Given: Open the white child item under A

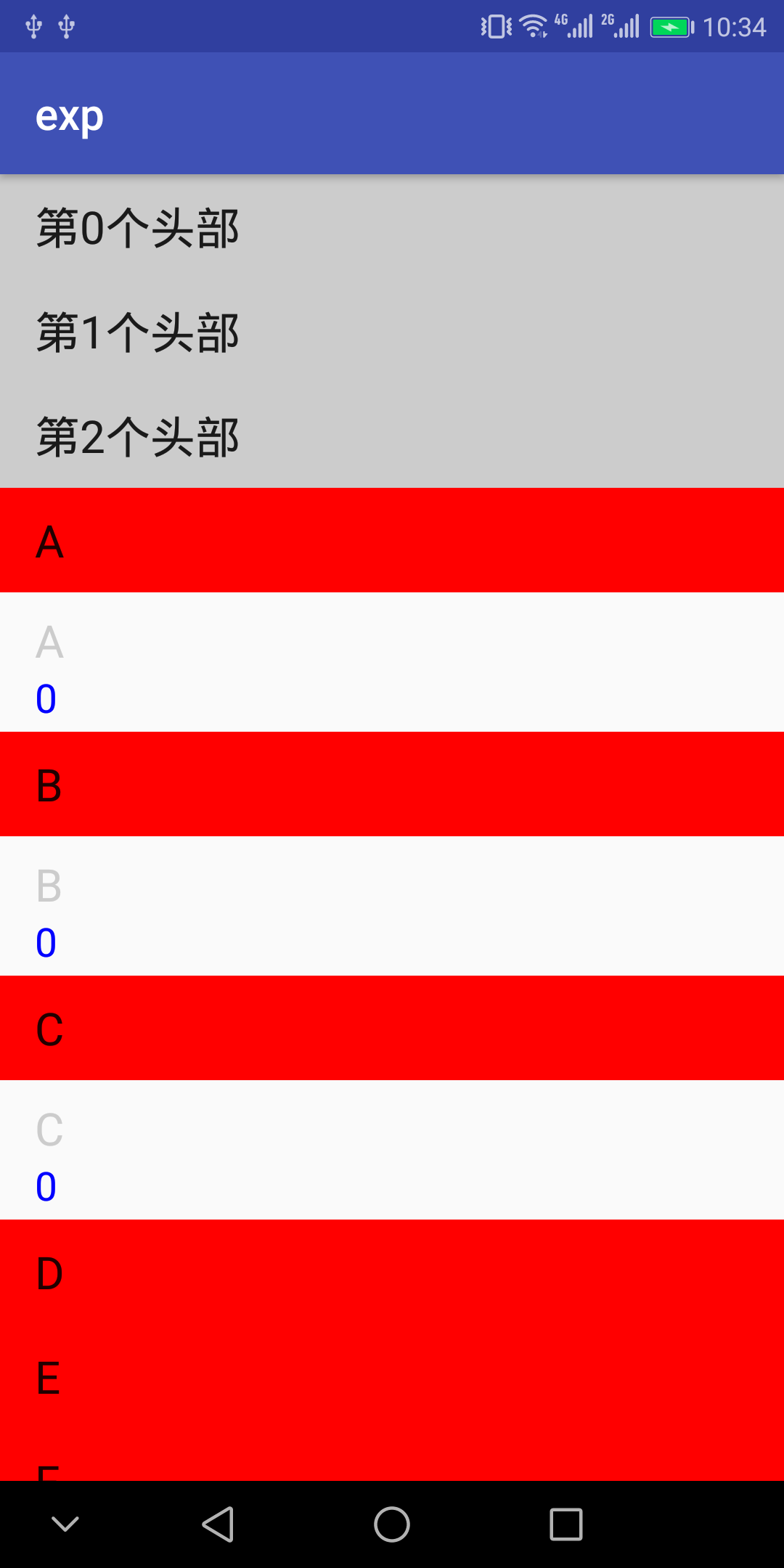Looking at the screenshot, I should pyautogui.click(x=392, y=663).
